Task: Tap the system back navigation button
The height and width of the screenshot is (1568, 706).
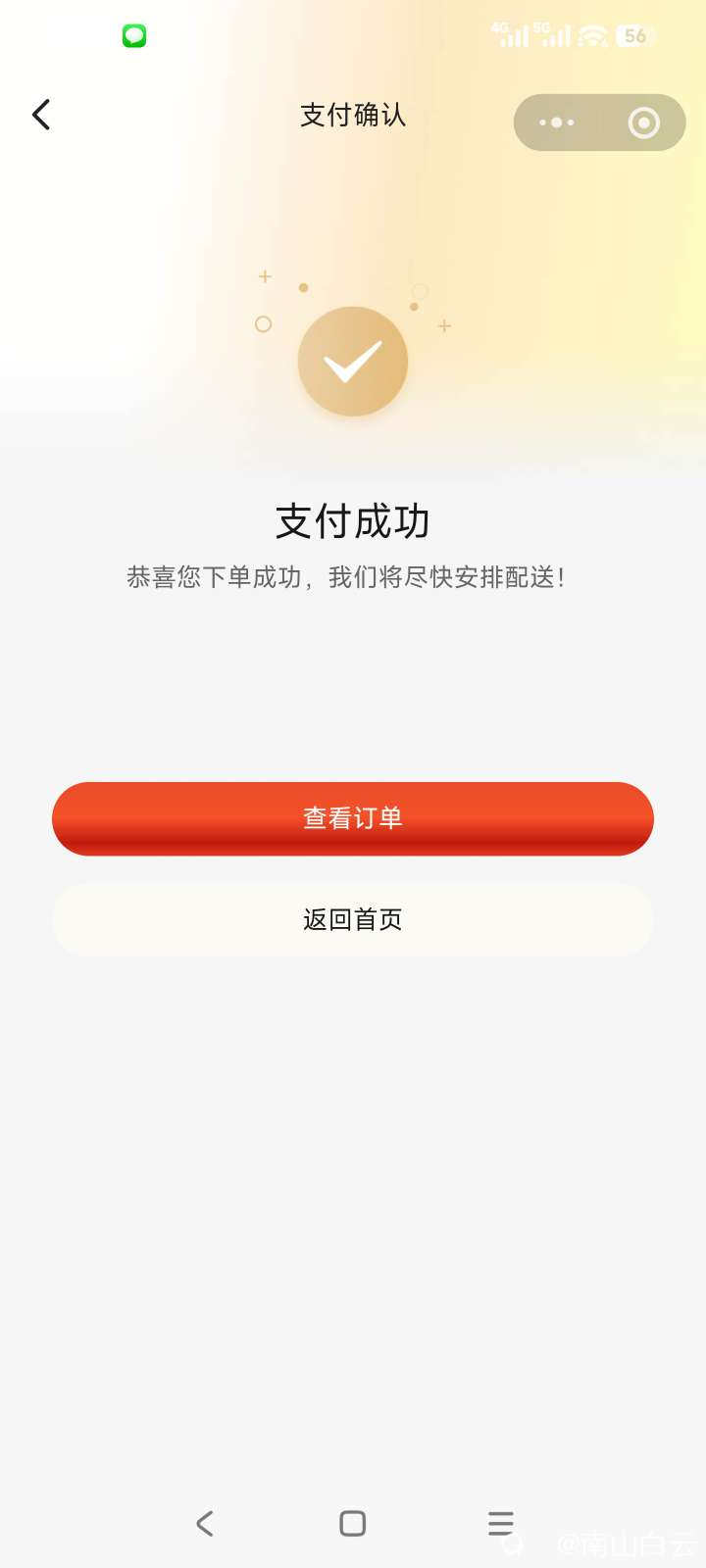Action: click(x=205, y=1523)
